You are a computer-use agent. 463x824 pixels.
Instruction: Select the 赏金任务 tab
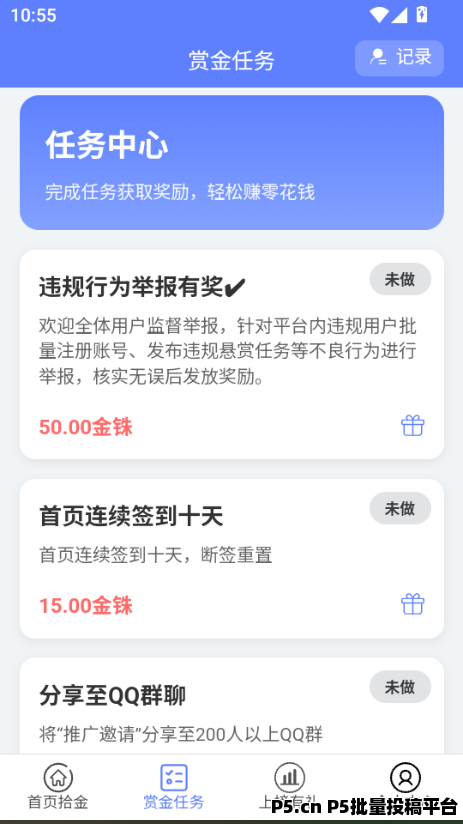tap(173, 786)
